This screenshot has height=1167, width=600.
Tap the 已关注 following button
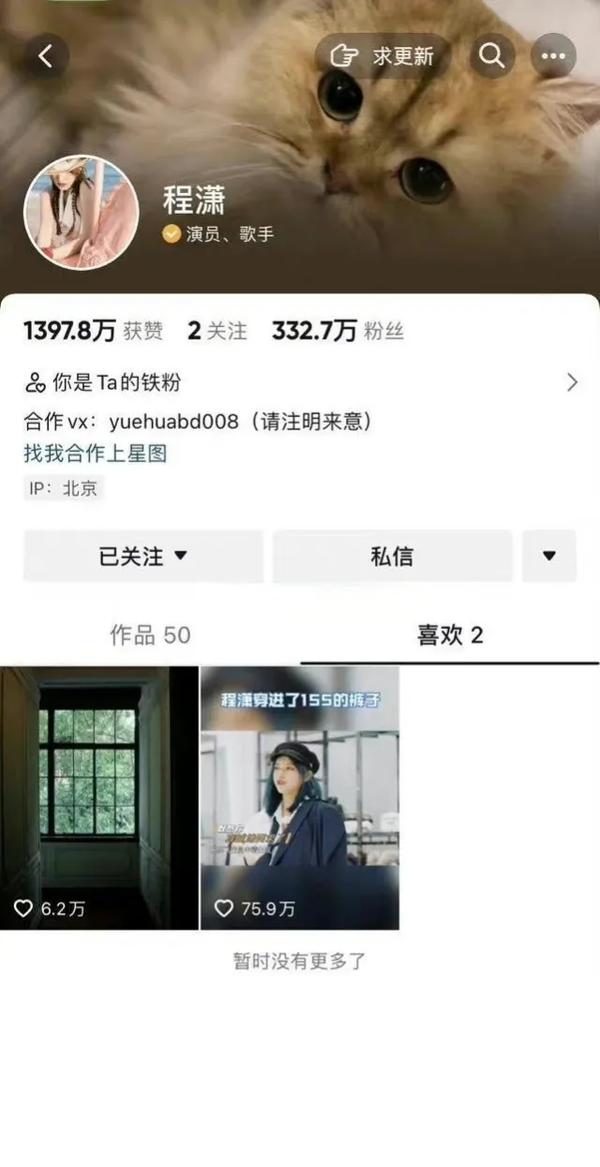143,556
